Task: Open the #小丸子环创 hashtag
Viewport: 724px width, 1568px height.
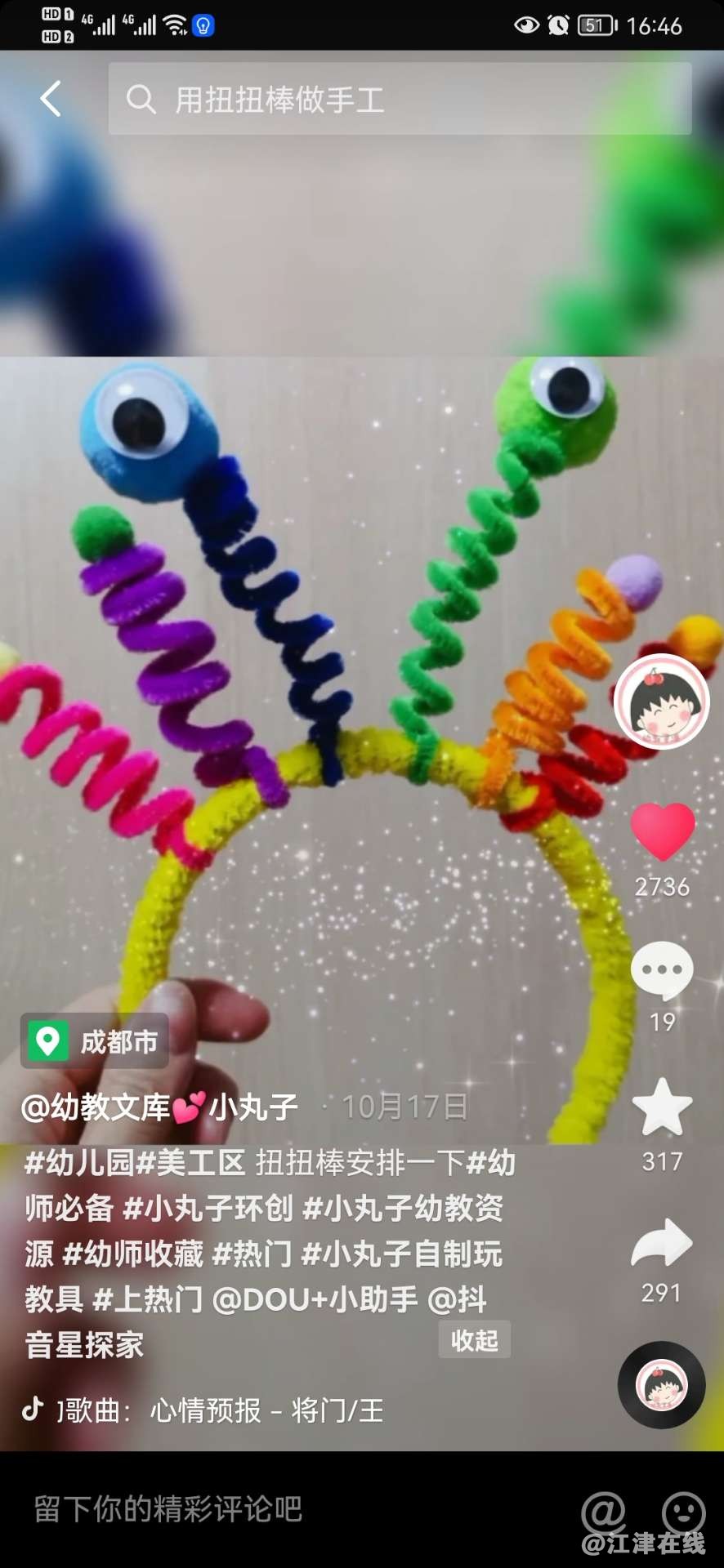Action: pos(208,1208)
